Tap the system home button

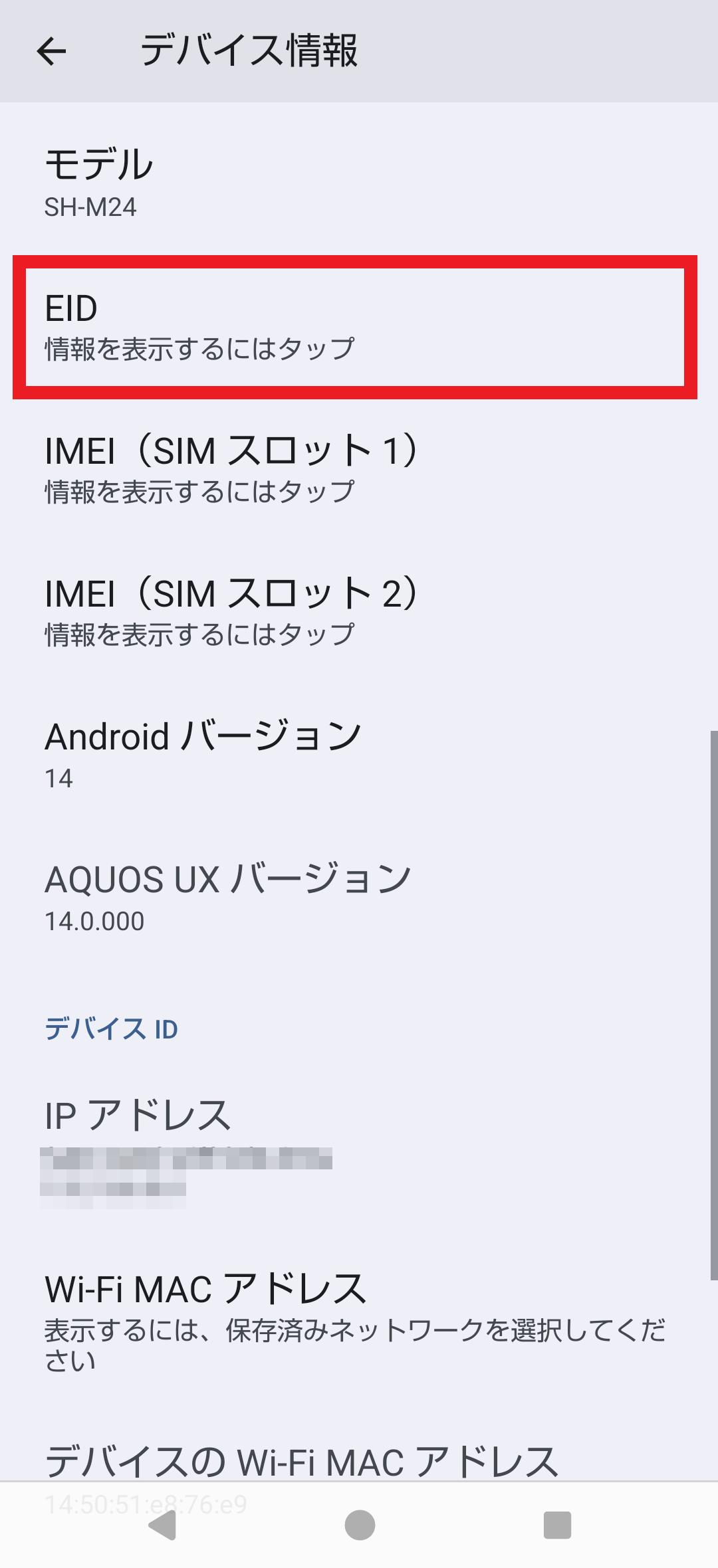click(360, 1525)
